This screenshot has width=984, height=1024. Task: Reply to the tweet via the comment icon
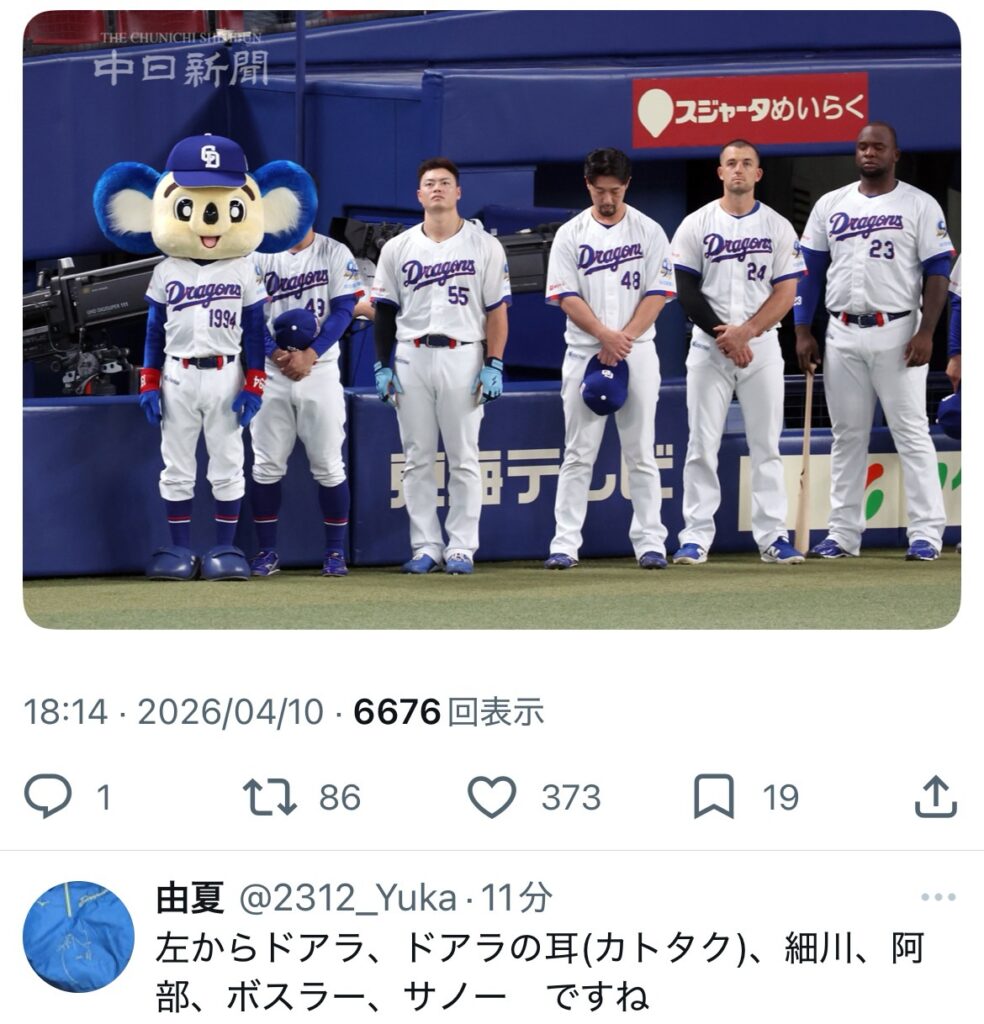(47, 797)
